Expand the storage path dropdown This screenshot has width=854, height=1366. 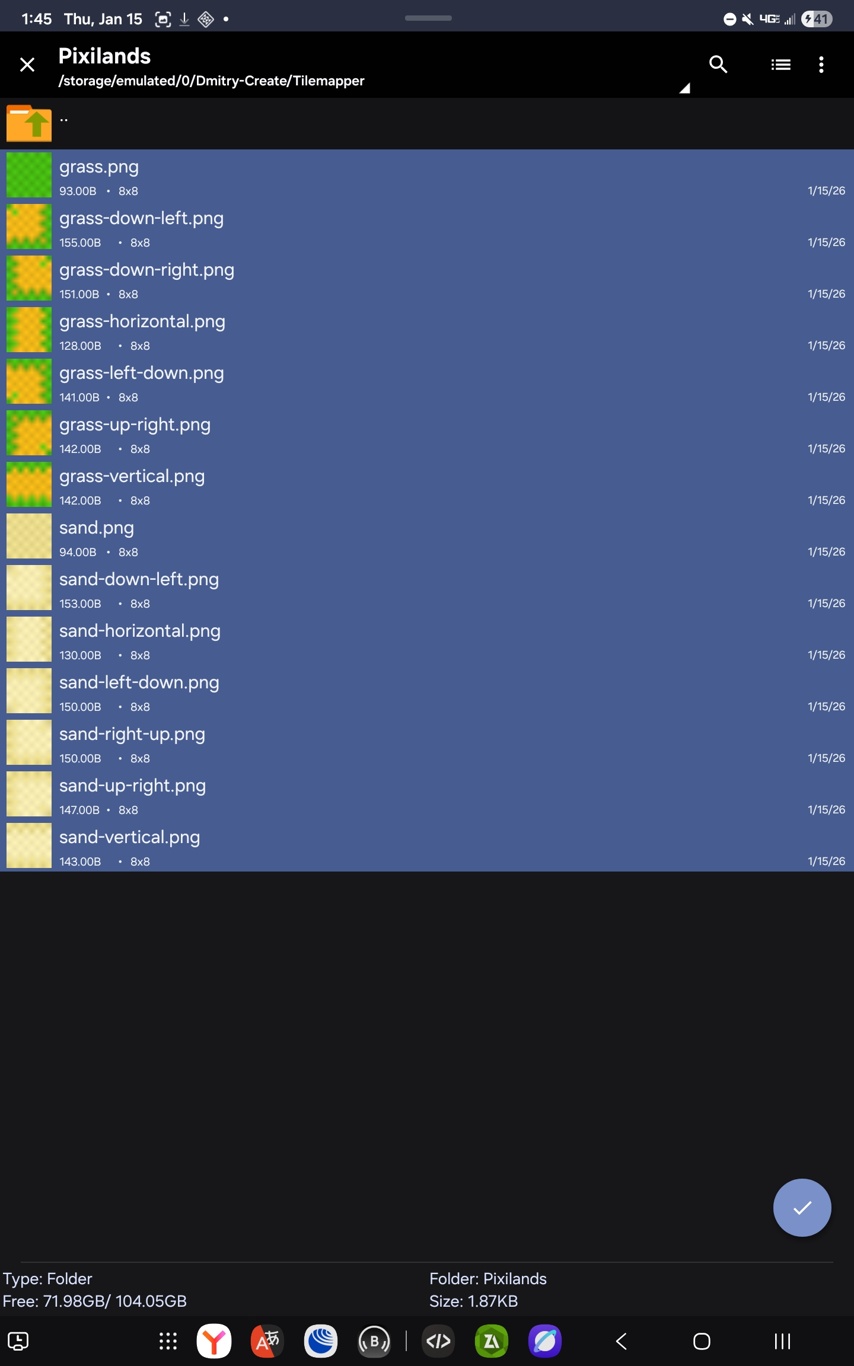click(685, 88)
